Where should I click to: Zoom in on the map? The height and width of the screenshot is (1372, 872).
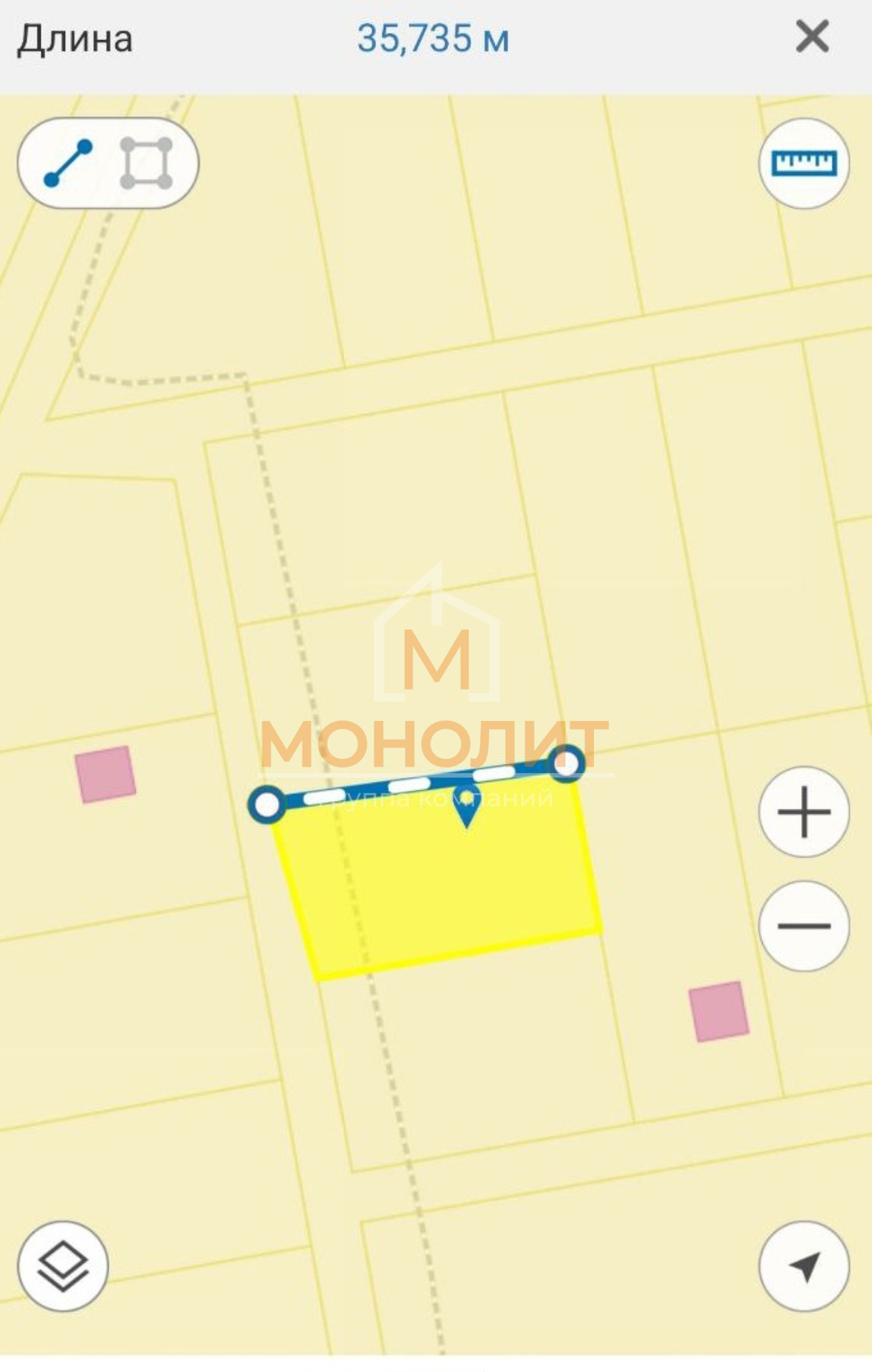804,812
